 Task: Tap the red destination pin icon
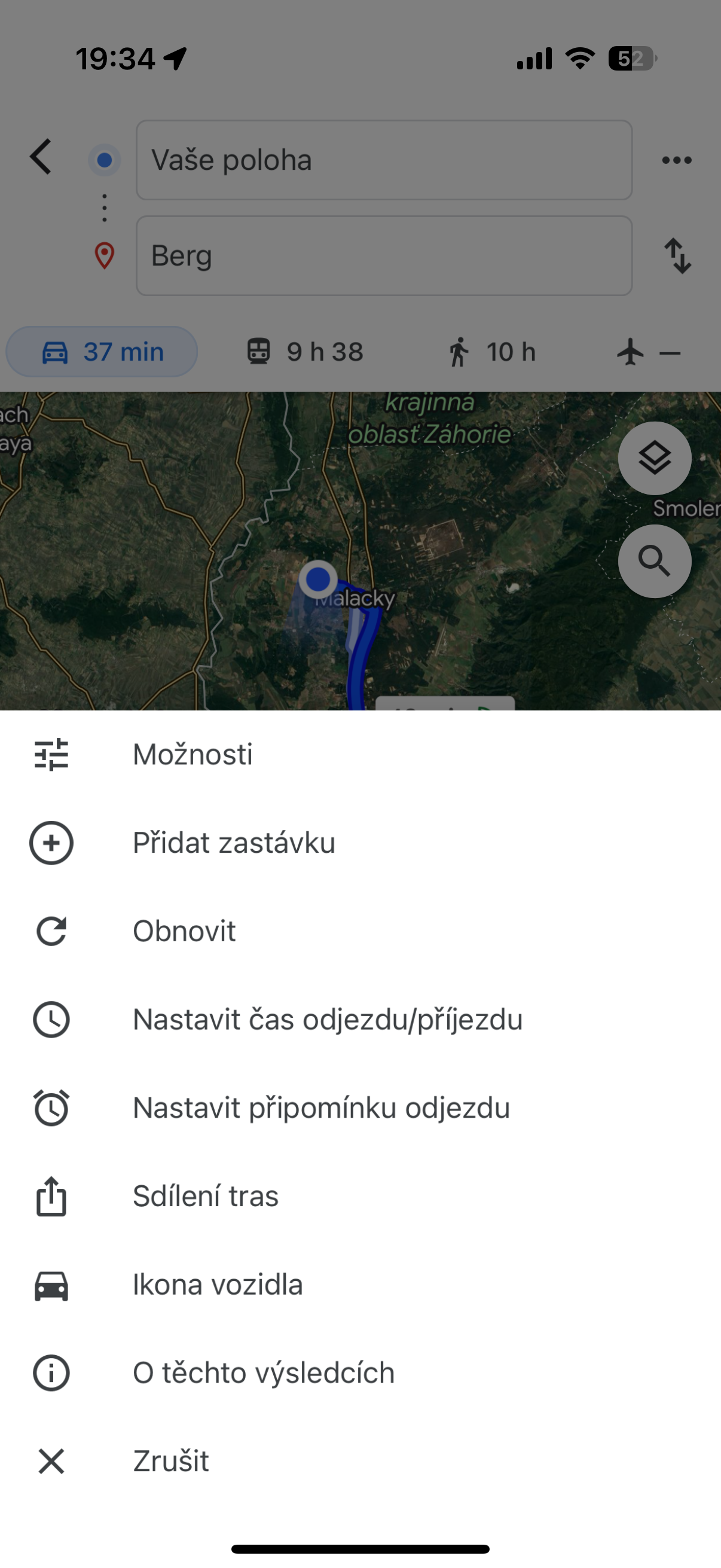[x=104, y=255]
